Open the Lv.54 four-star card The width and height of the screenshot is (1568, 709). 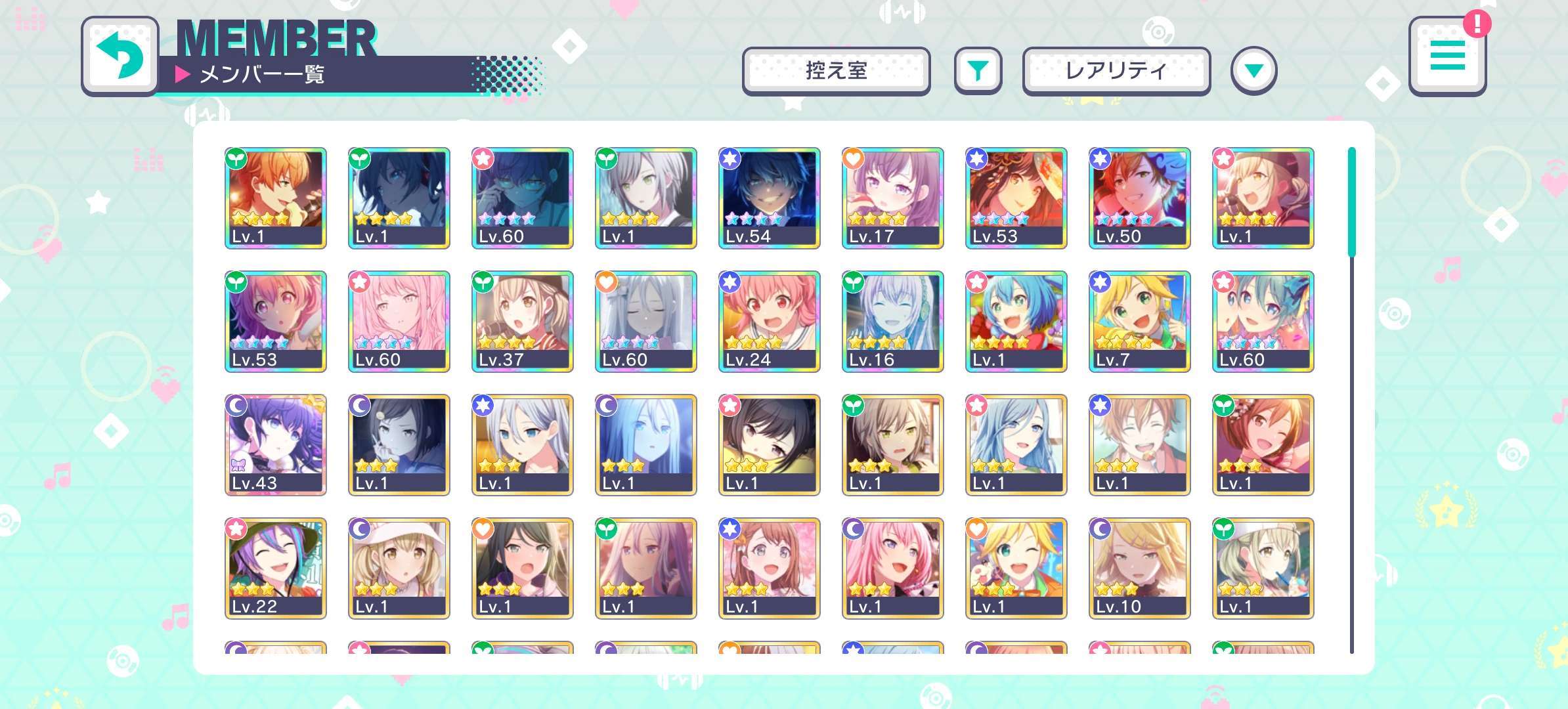(x=769, y=198)
